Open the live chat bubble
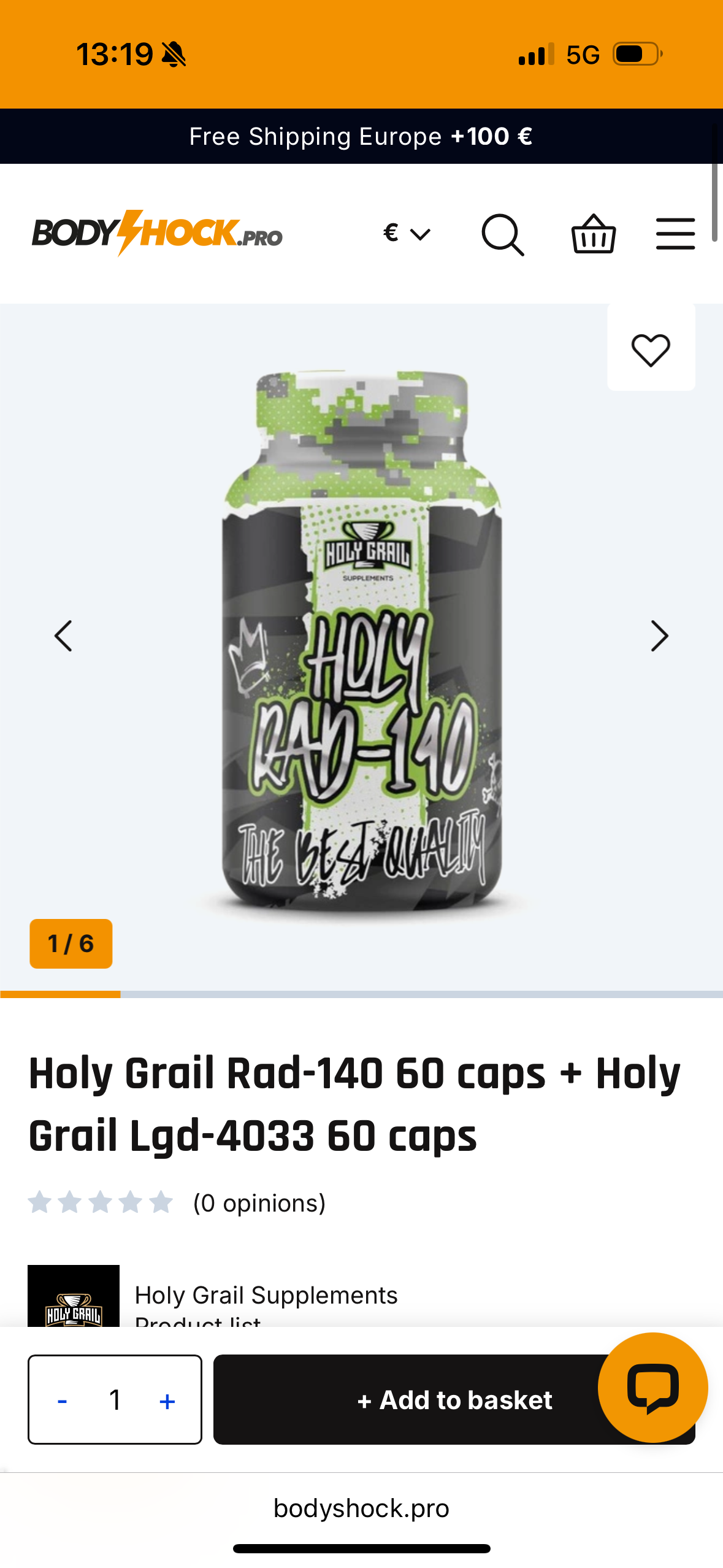This screenshot has height=1568, width=723. pos(652,1387)
